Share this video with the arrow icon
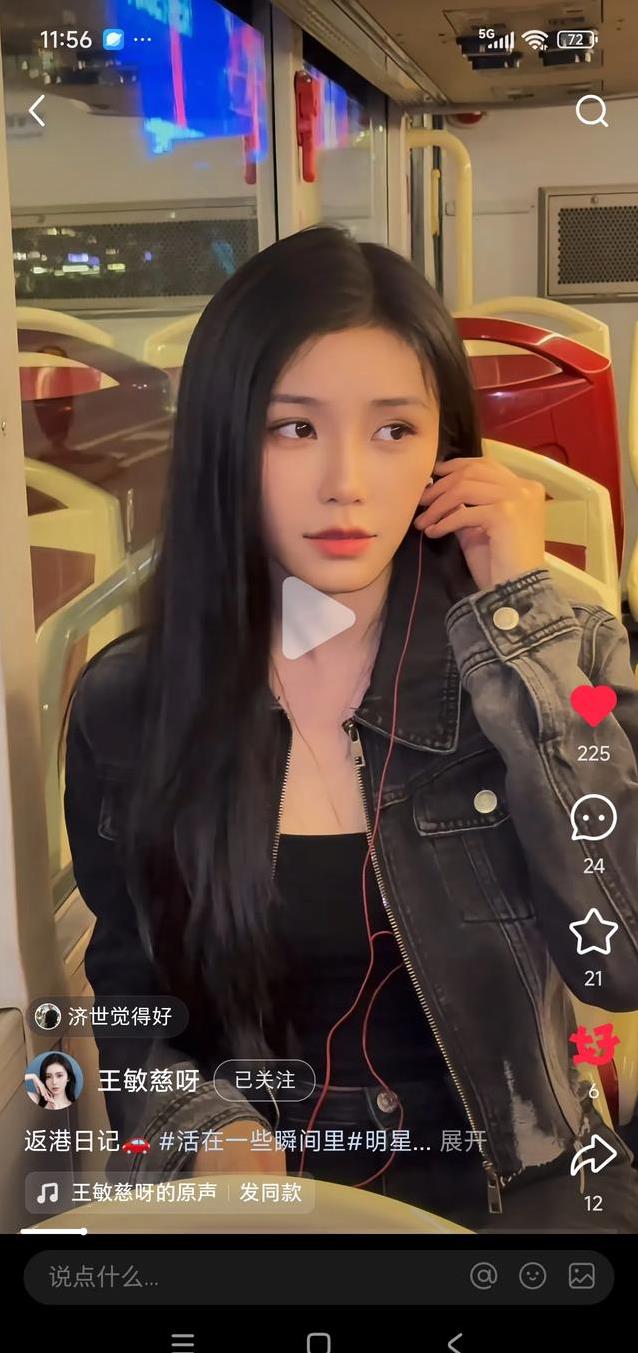 (593, 1156)
